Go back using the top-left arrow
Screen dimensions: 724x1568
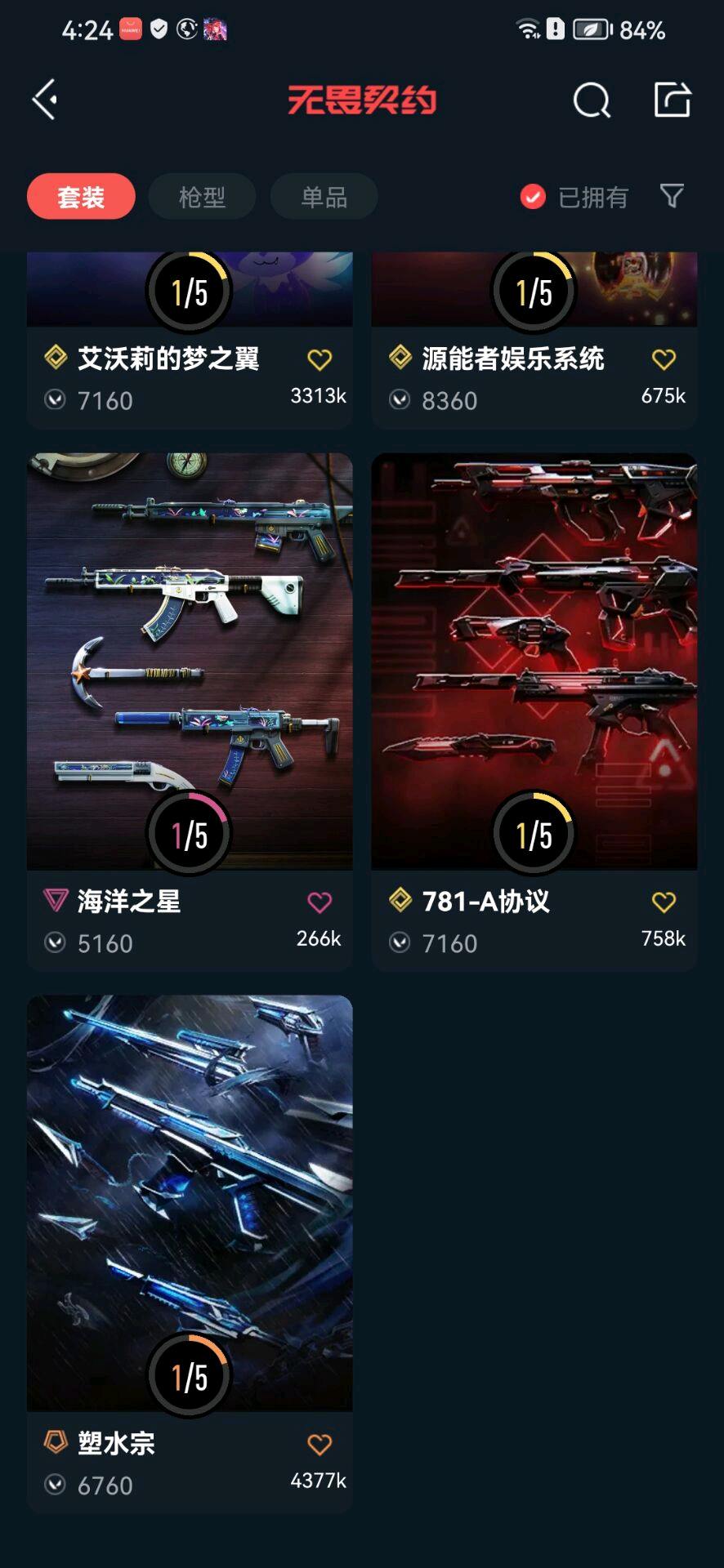tap(45, 100)
